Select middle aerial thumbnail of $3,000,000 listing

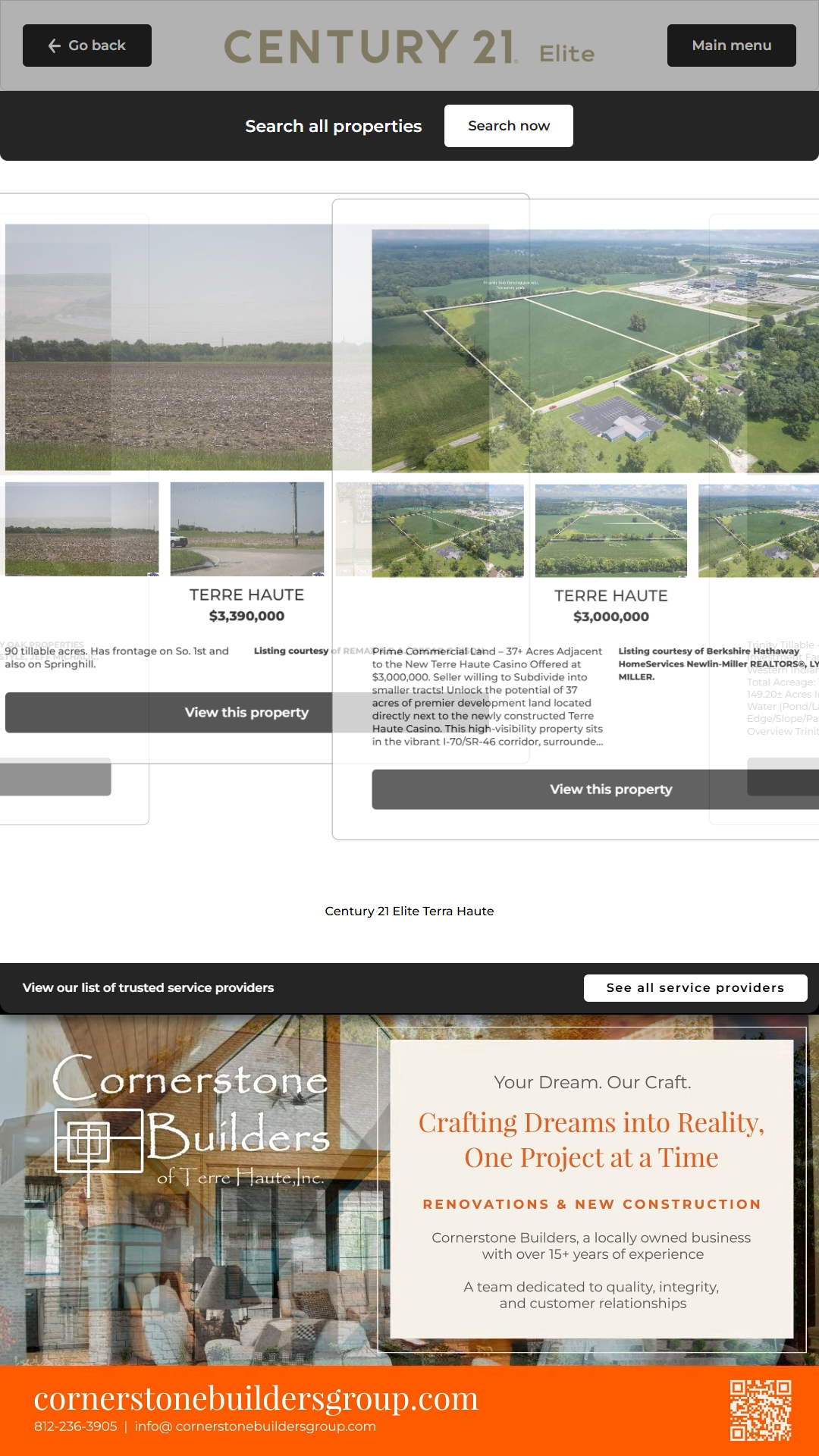[610, 530]
